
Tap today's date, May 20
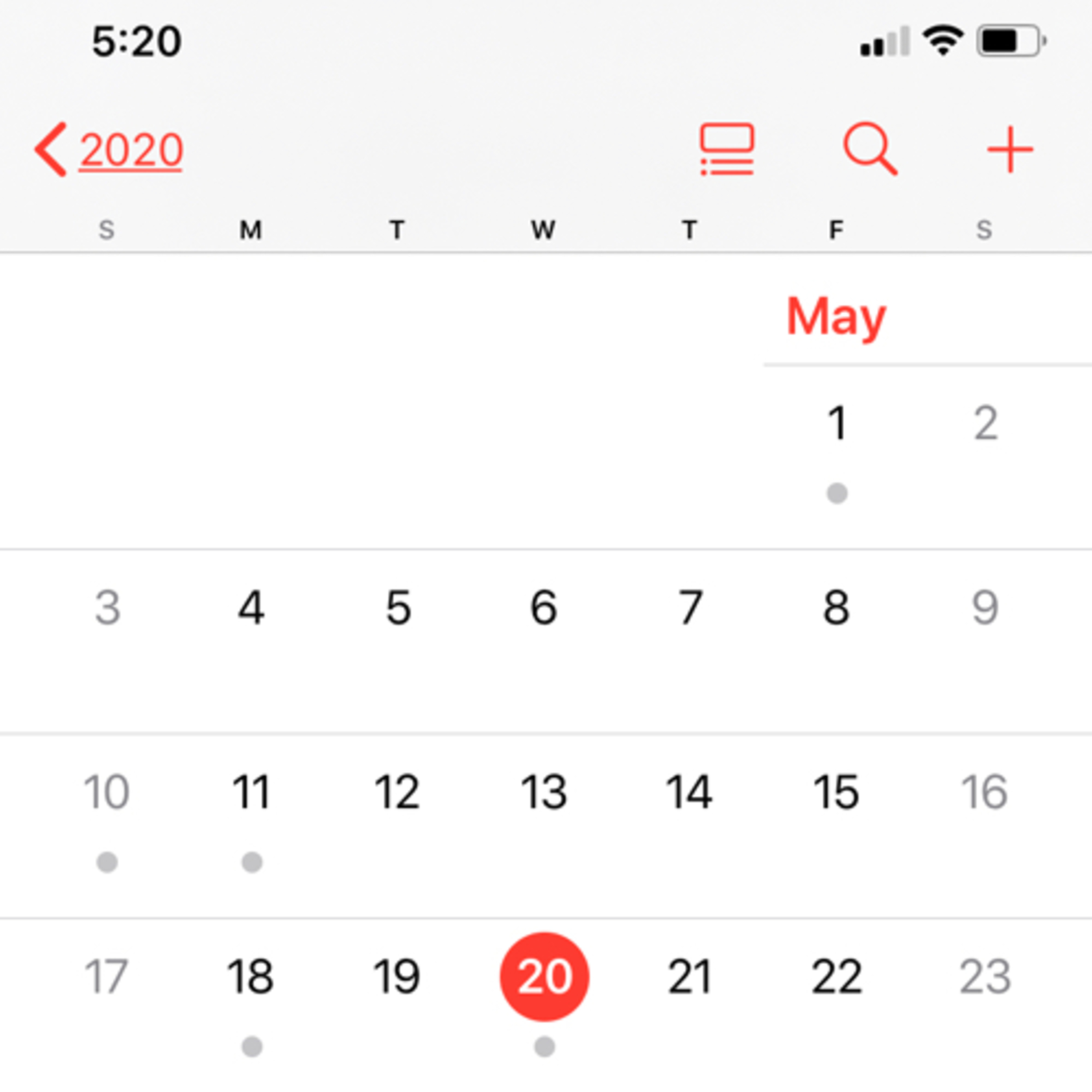[544, 977]
